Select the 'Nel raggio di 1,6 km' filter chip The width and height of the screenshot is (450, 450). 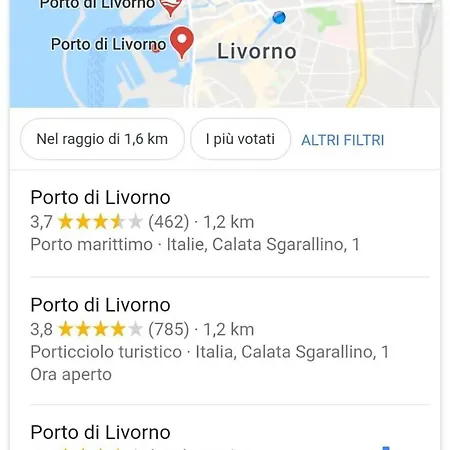coord(102,139)
